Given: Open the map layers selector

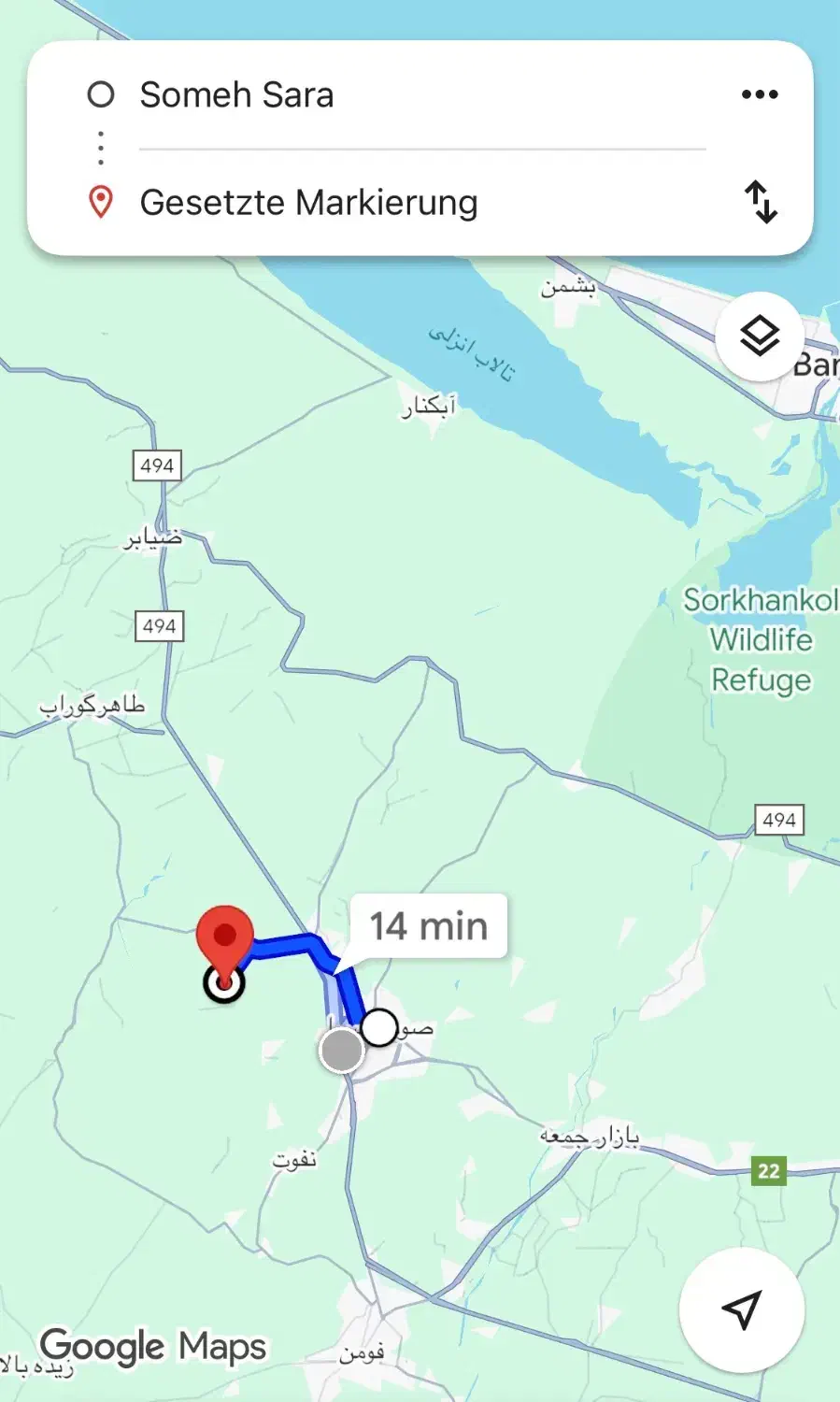Looking at the screenshot, I should click(760, 336).
